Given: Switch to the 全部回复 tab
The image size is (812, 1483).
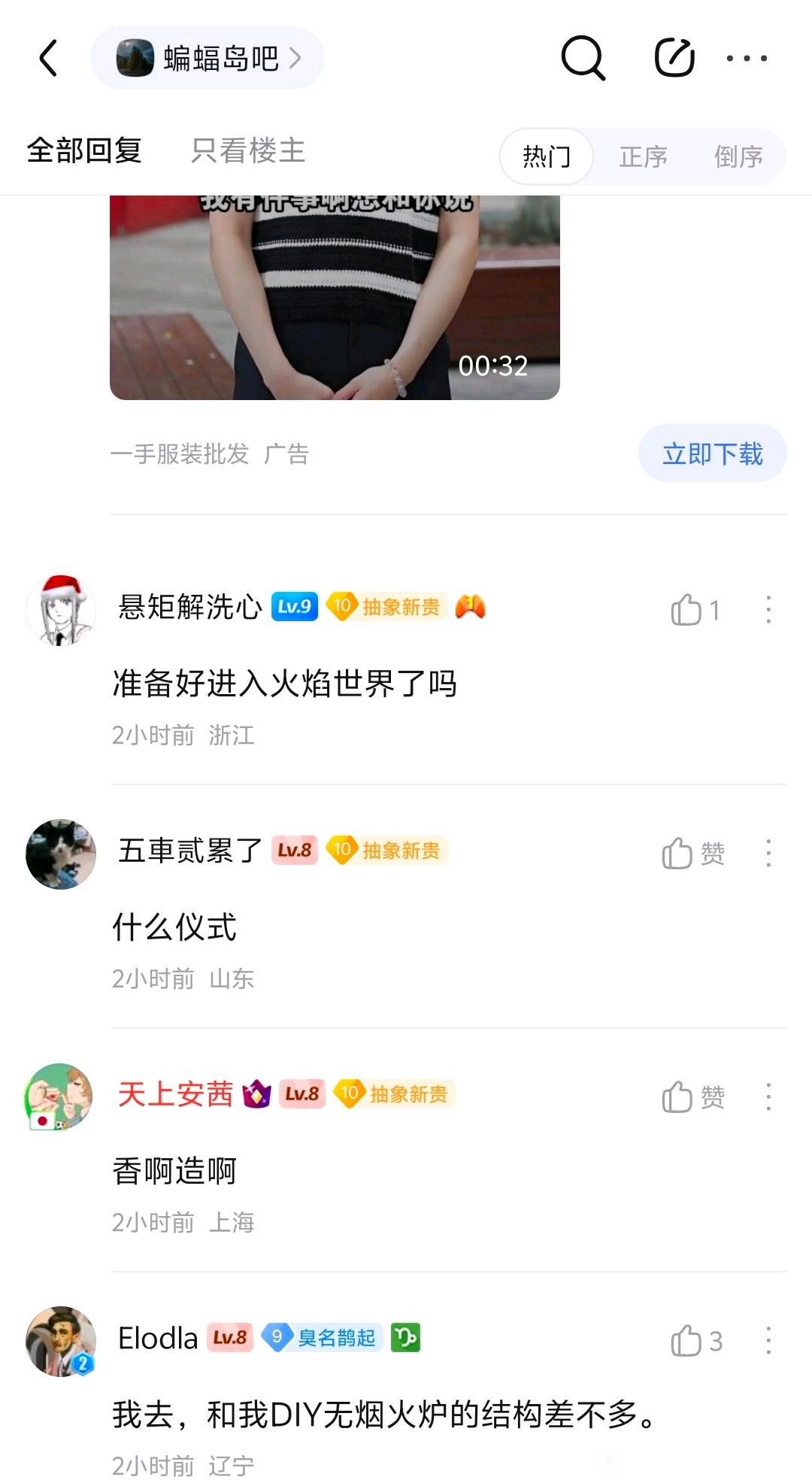Looking at the screenshot, I should pyautogui.click(x=84, y=151).
